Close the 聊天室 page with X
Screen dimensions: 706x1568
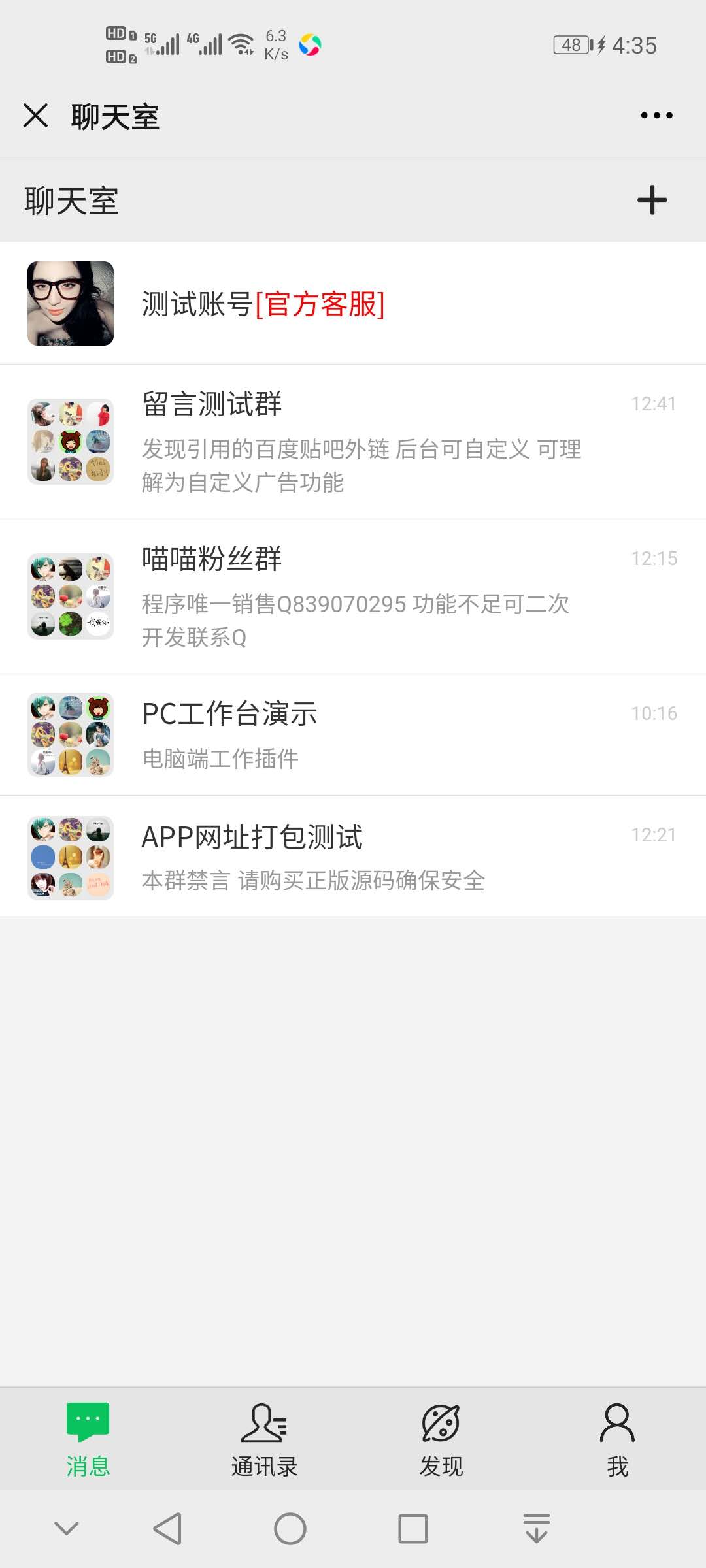tap(36, 116)
